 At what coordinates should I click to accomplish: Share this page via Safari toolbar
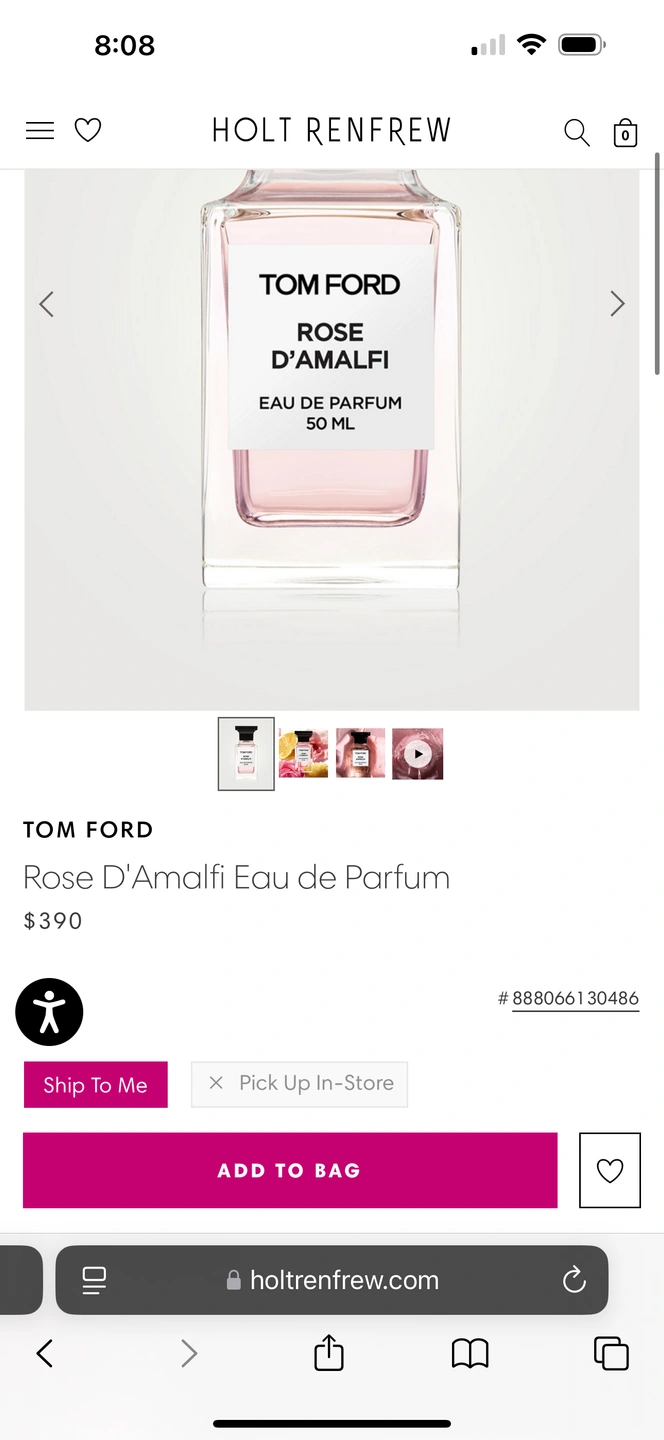tap(329, 1354)
